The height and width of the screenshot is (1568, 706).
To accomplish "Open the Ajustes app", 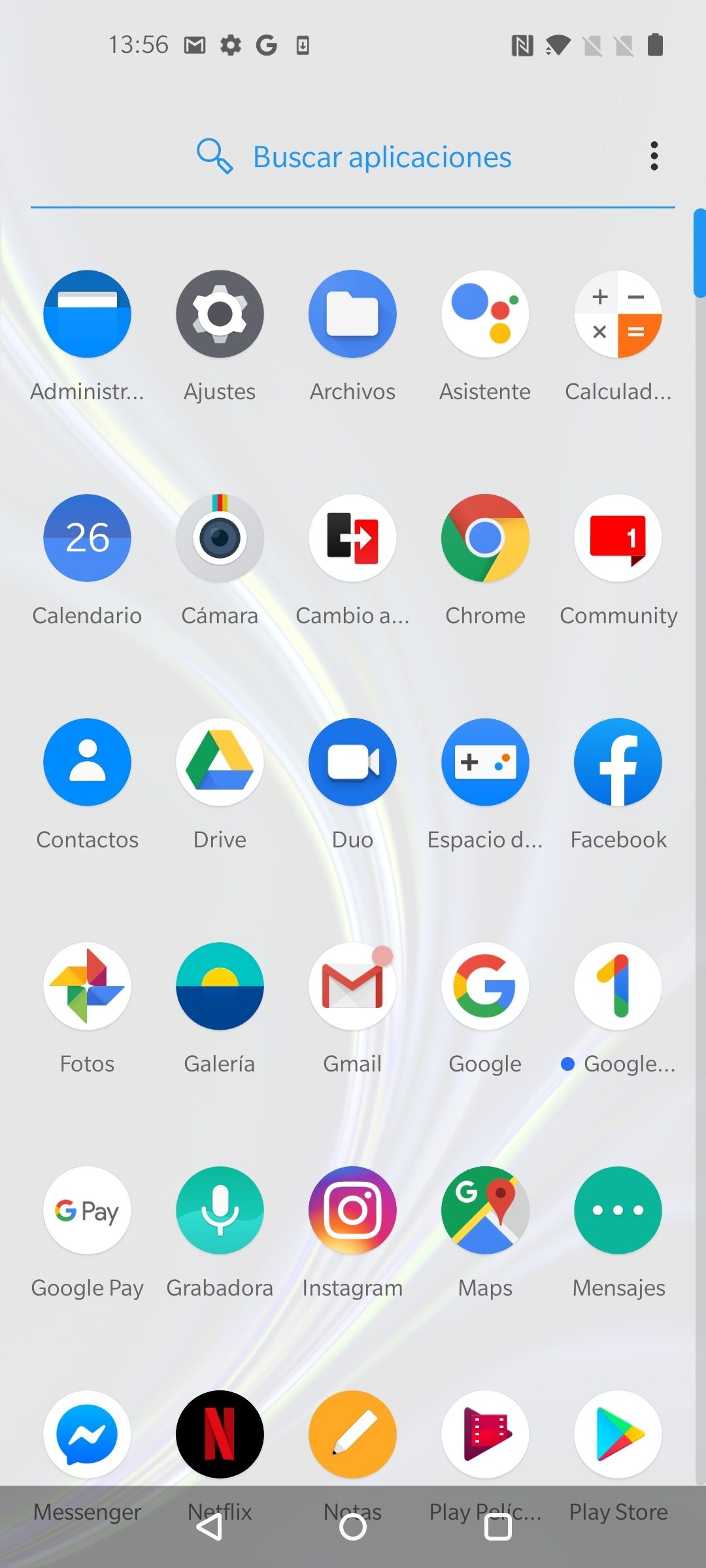I will (220, 314).
